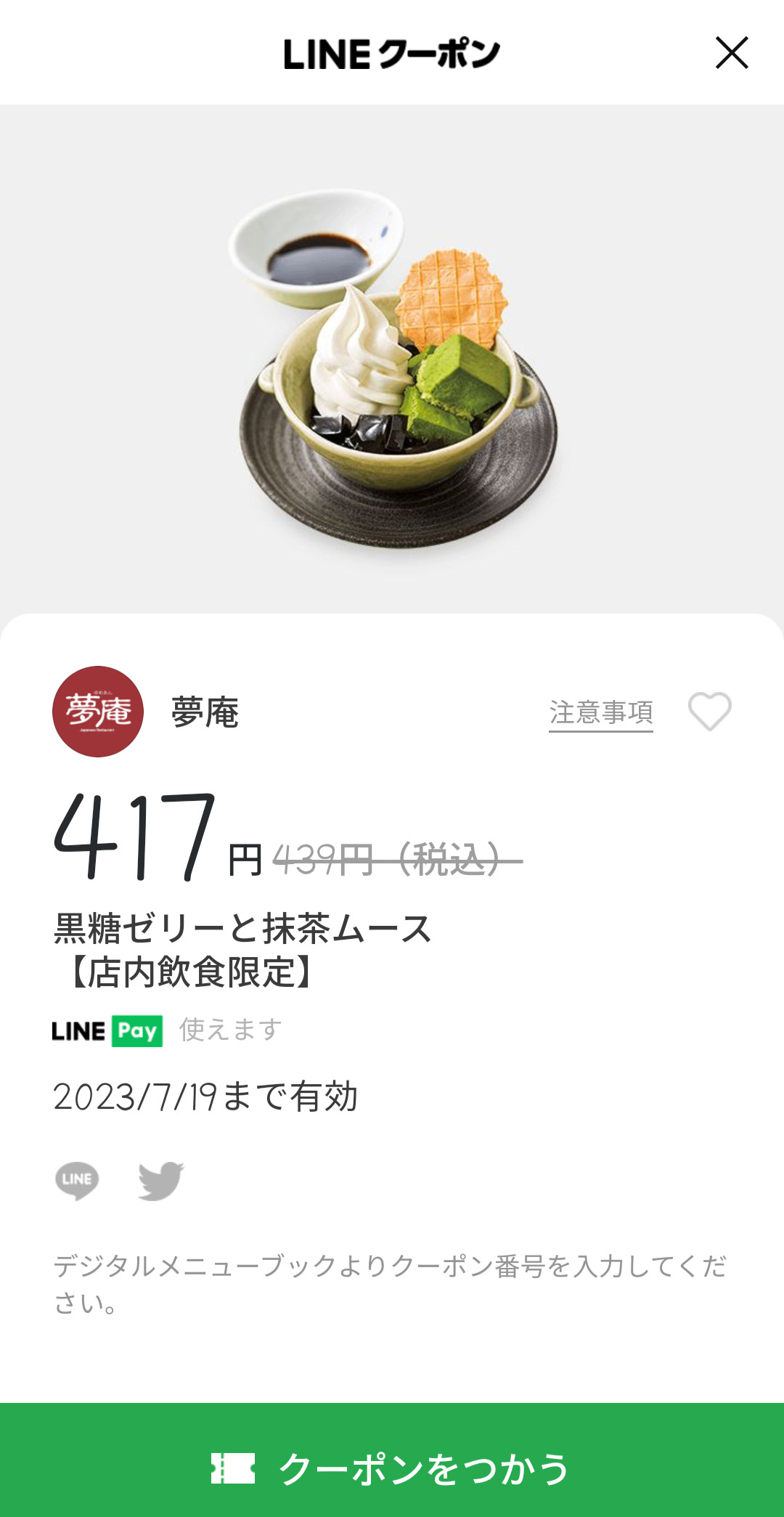Open the 夢庵 store logo
Viewport: 784px width, 1517px height.
98,712
